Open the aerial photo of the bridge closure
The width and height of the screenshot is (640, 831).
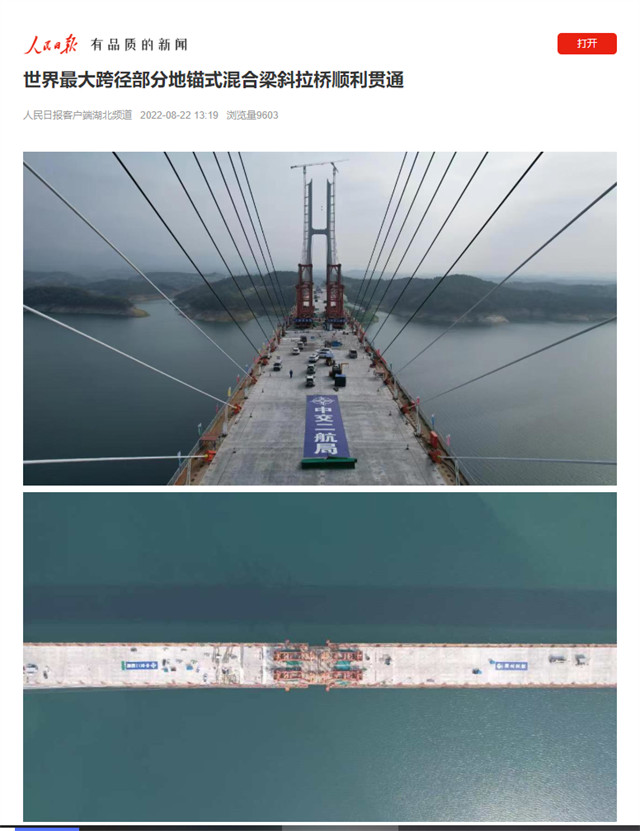click(320, 655)
